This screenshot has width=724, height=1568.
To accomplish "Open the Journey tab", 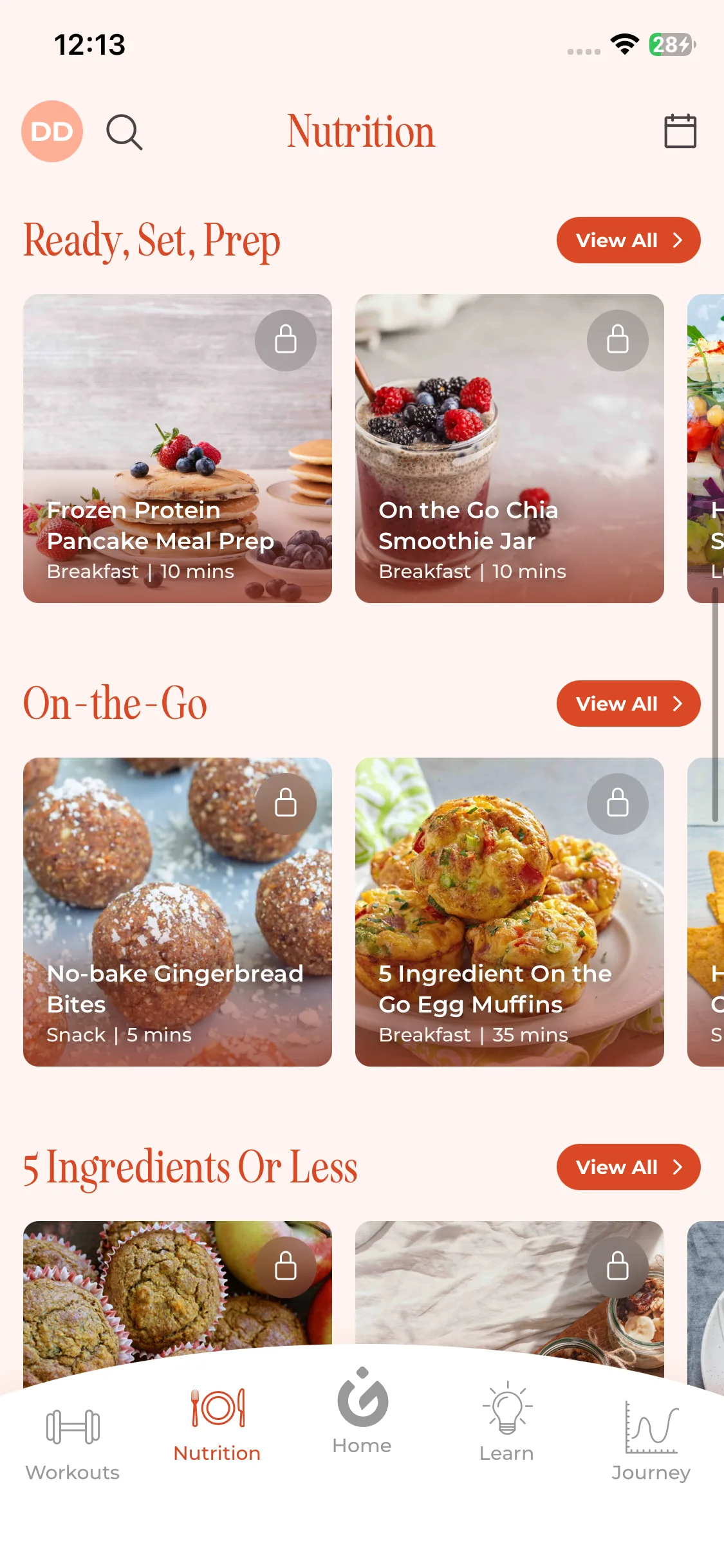I will tap(651, 1442).
